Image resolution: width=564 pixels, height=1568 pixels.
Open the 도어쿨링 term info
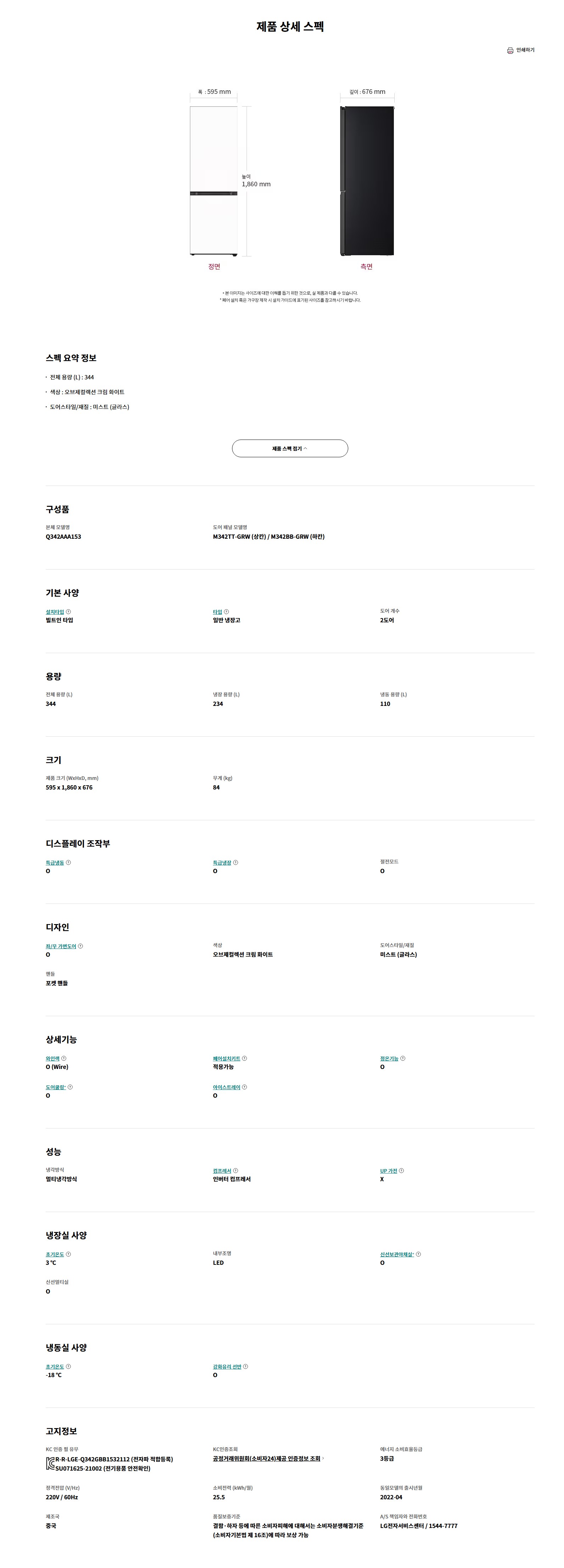pos(55,1087)
